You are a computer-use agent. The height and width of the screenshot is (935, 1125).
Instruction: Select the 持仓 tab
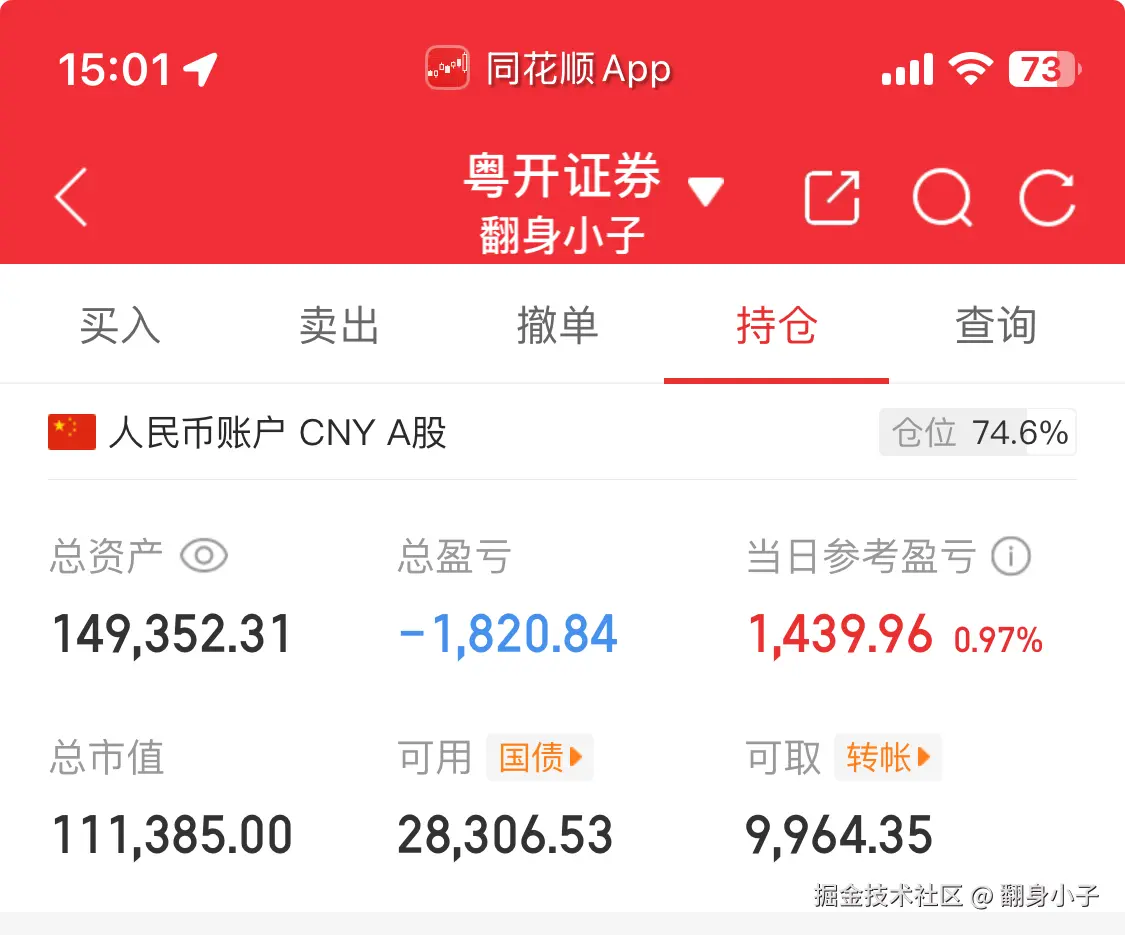point(776,326)
